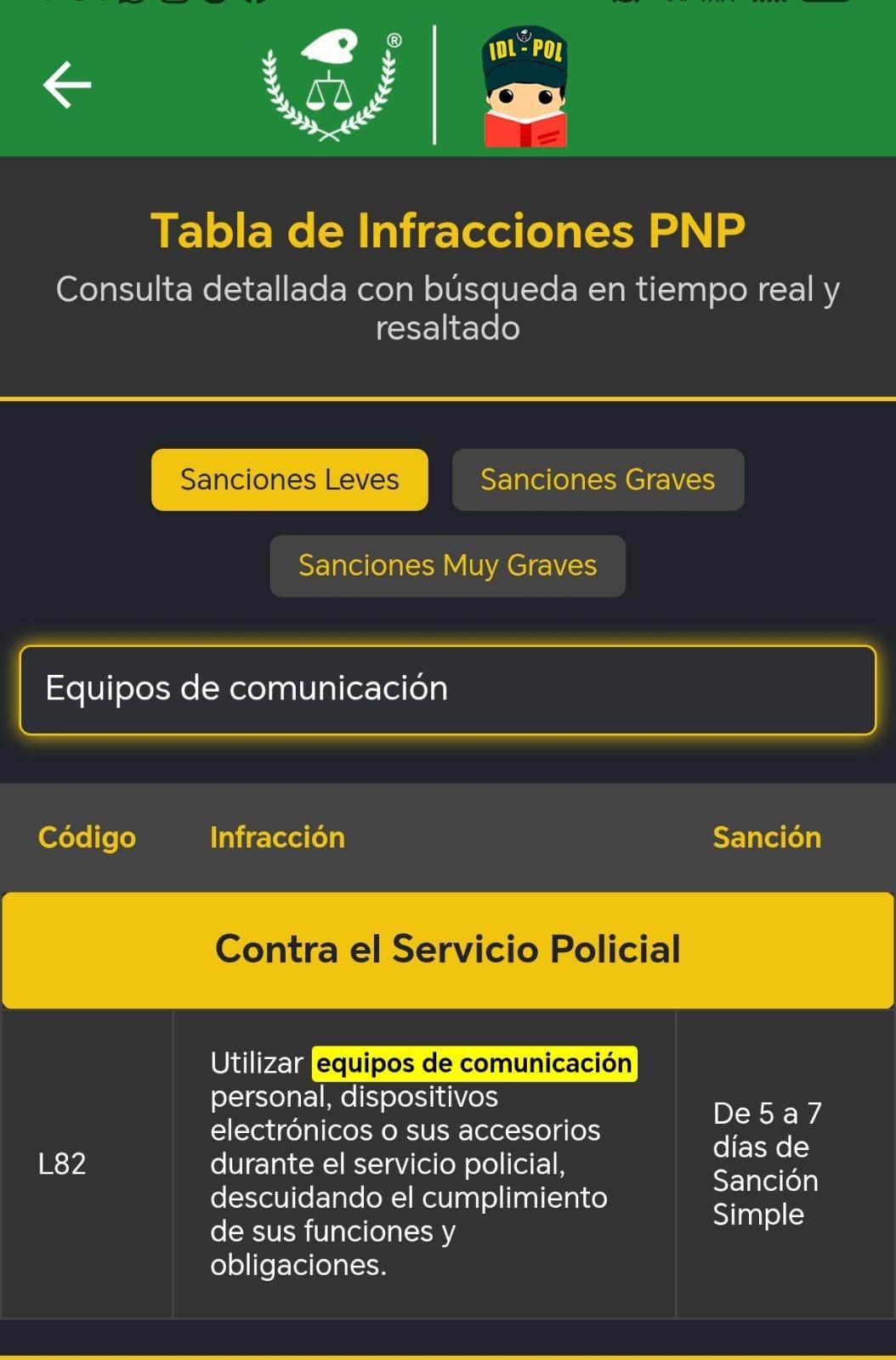Screen dimensions: 896x1360
Task: Select the Infracción column header
Action: tap(277, 836)
